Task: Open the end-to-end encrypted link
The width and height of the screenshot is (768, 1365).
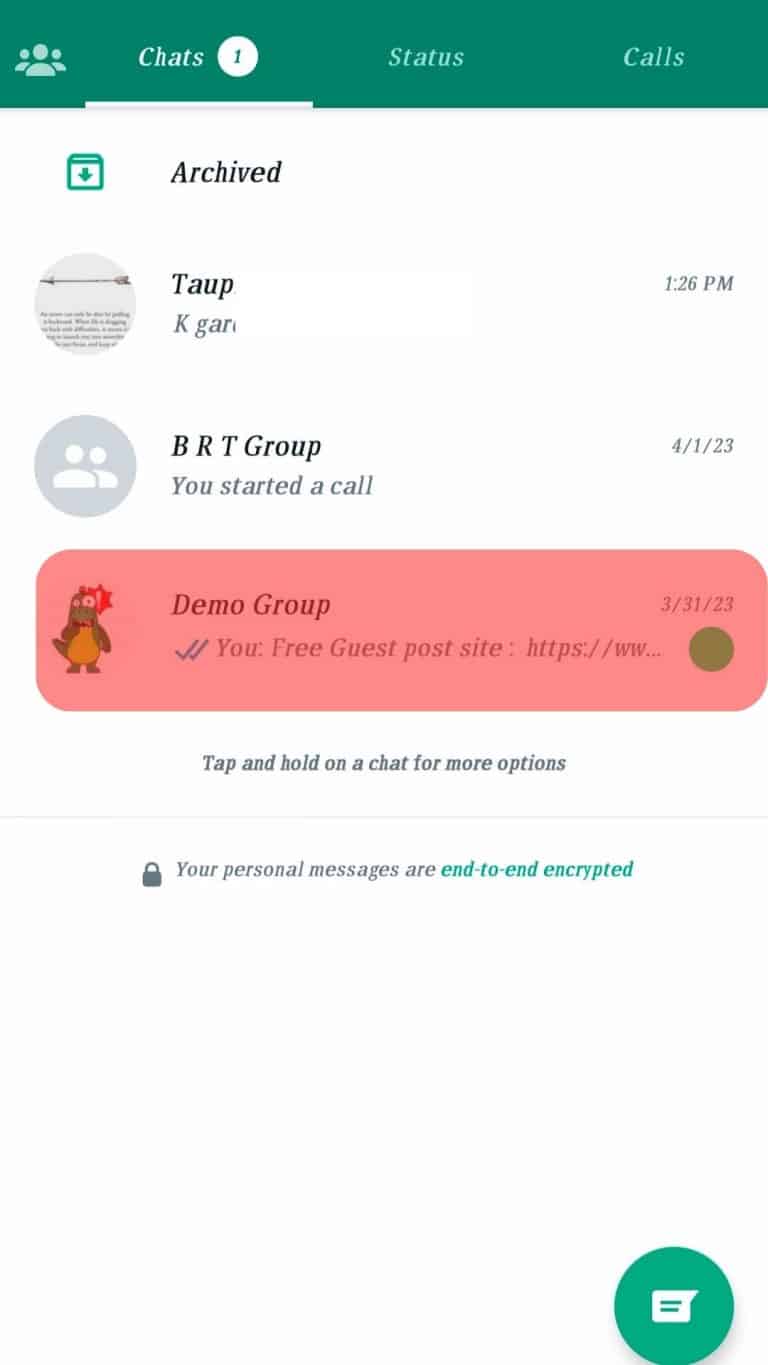Action: pyautogui.click(x=536, y=869)
